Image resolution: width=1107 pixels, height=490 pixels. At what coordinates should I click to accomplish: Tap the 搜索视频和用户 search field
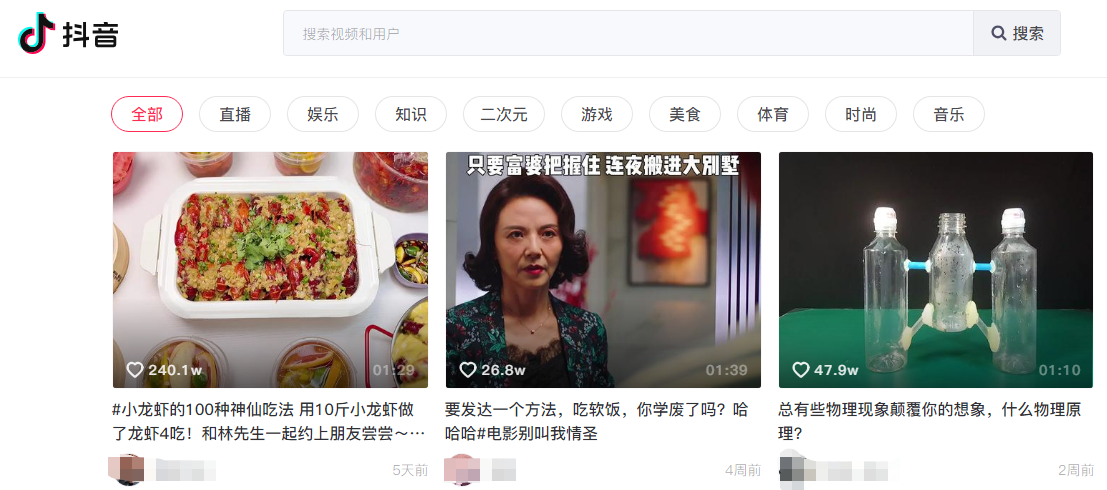point(628,33)
